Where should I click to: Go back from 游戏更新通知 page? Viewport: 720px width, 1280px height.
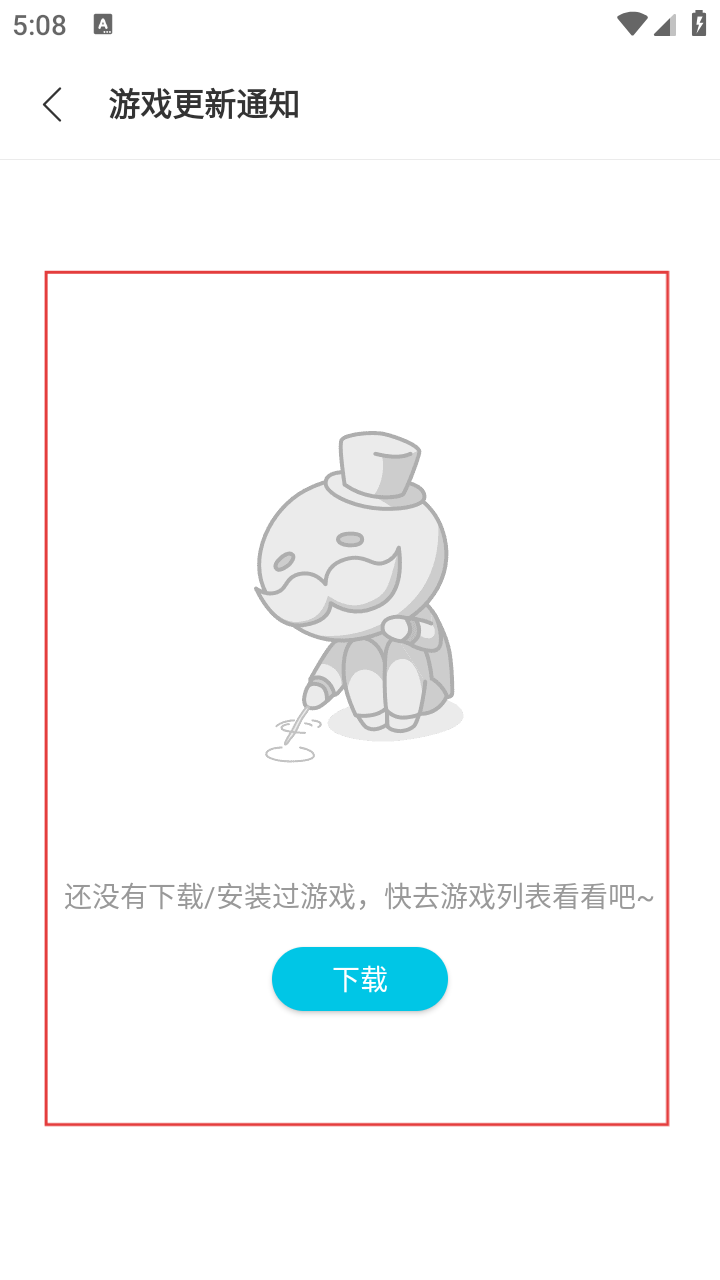[x=53, y=105]
